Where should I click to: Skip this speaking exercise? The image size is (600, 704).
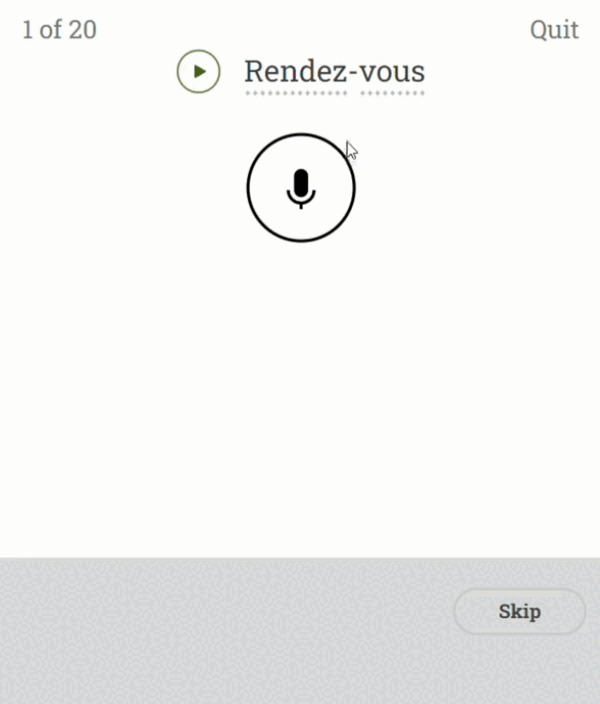519,611
